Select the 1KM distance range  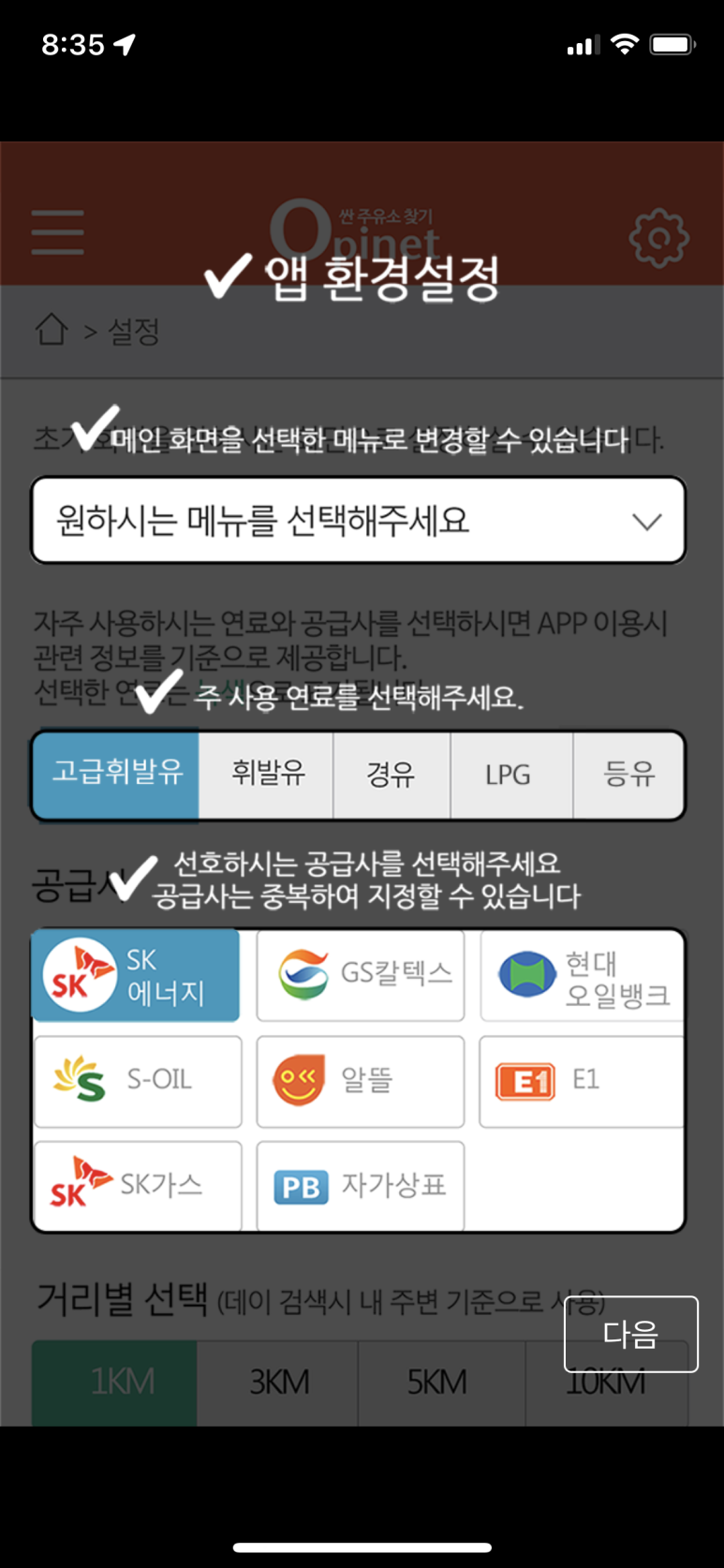pos(113,1383)
